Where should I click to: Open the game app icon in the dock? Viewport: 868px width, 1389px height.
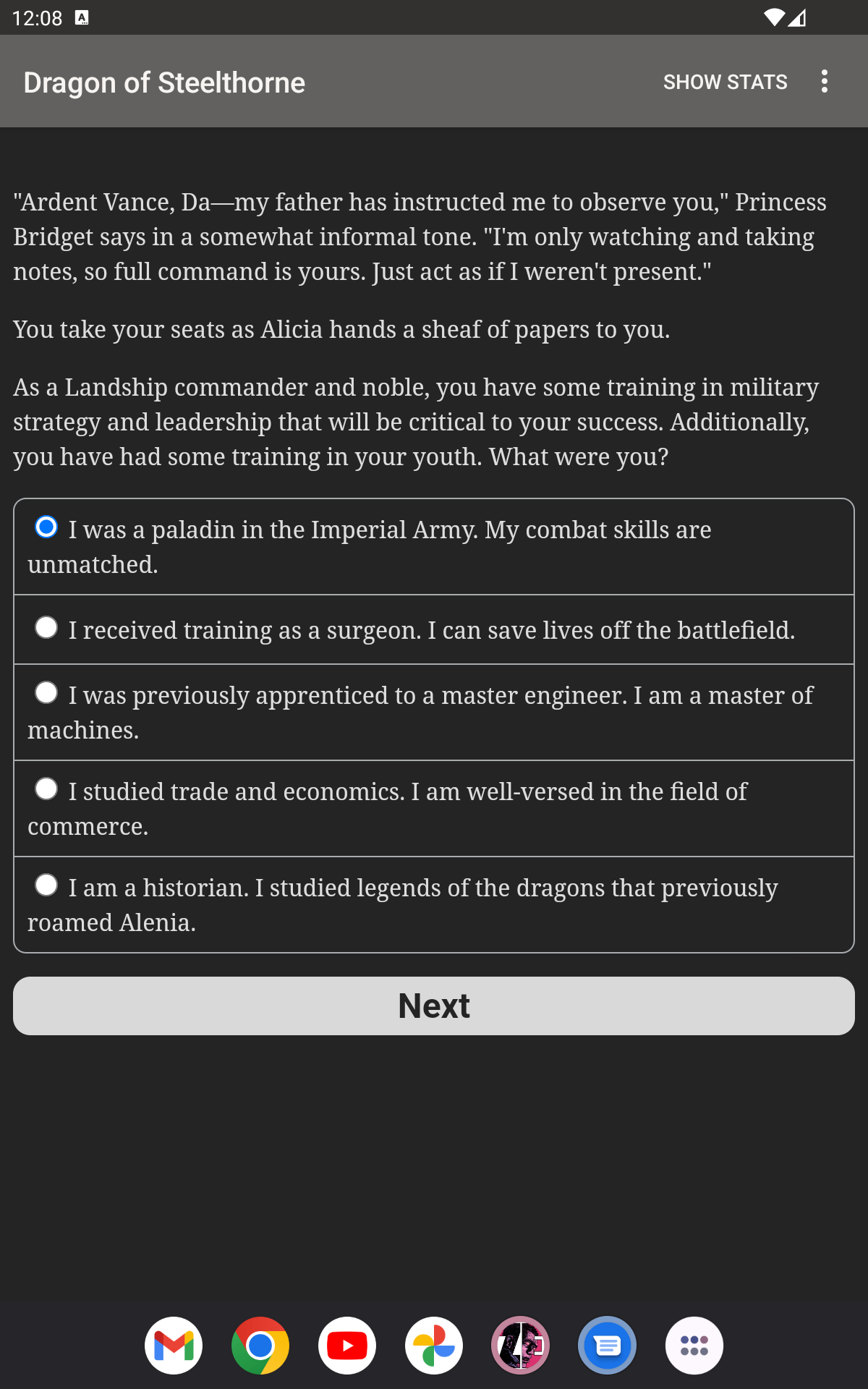521,1346
